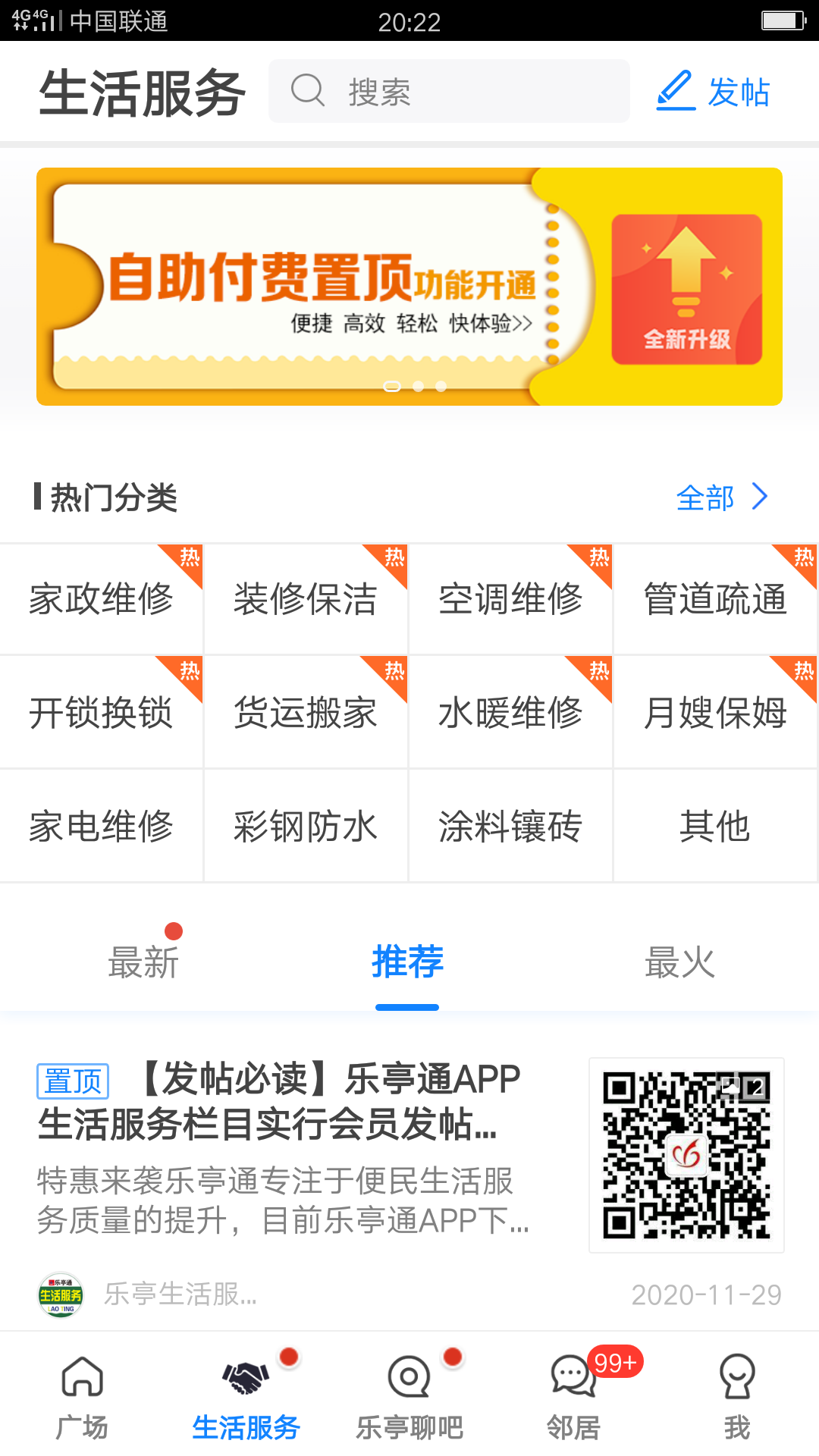Choose the 管道疏通 category

click(715, 599)
